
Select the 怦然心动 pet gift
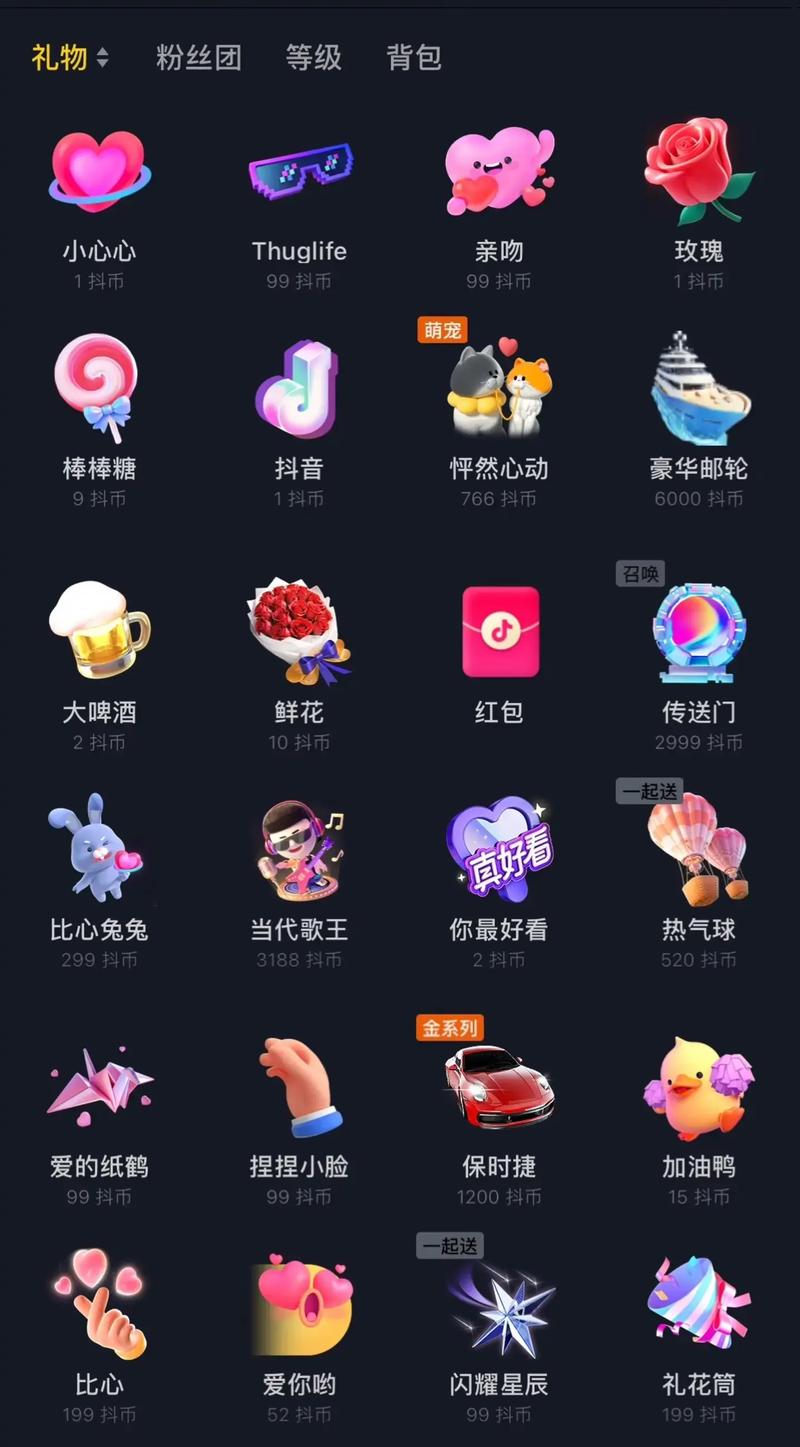[x=499, y=410]
